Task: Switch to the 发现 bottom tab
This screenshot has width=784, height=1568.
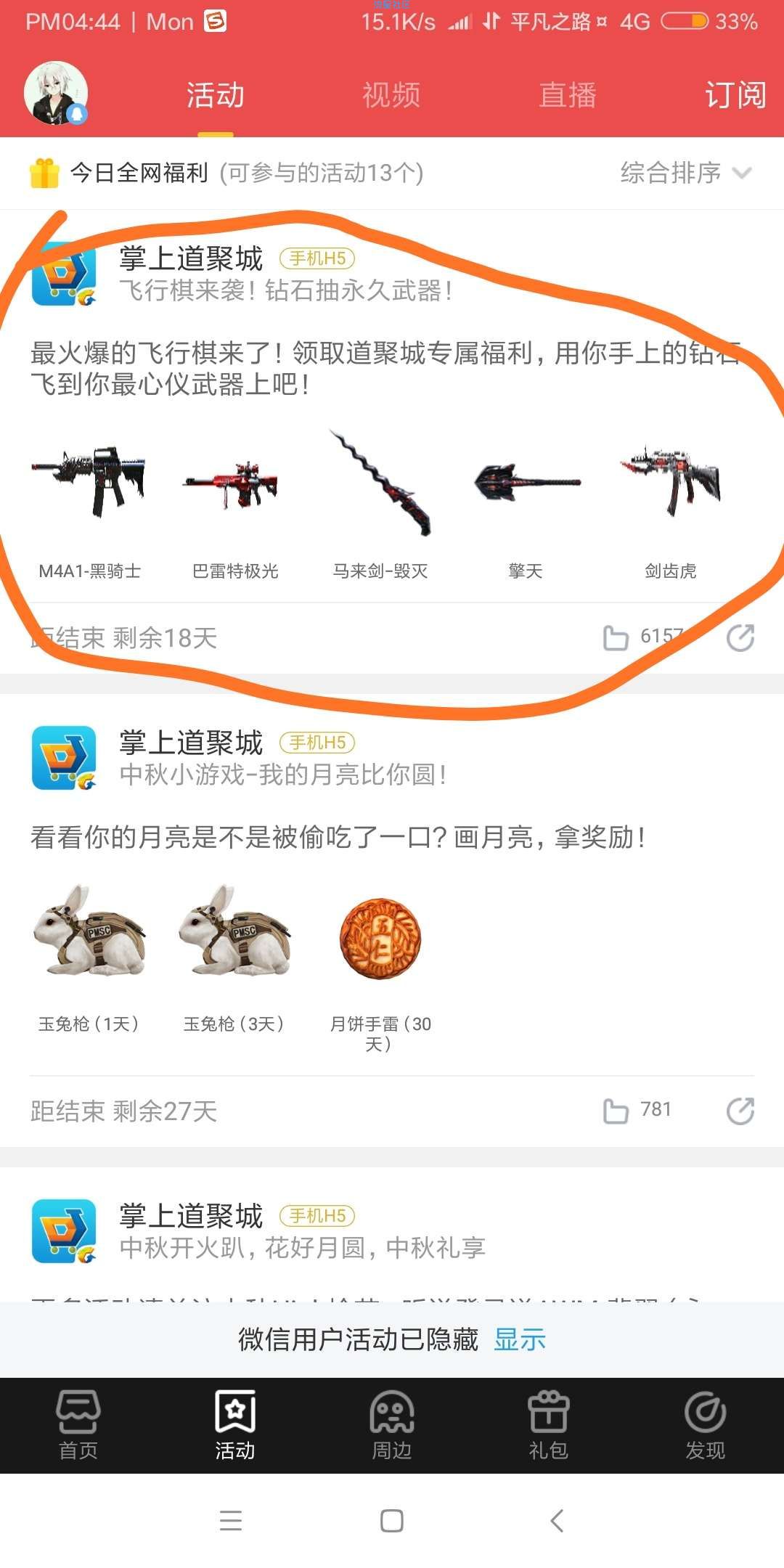Action: 705,1425
